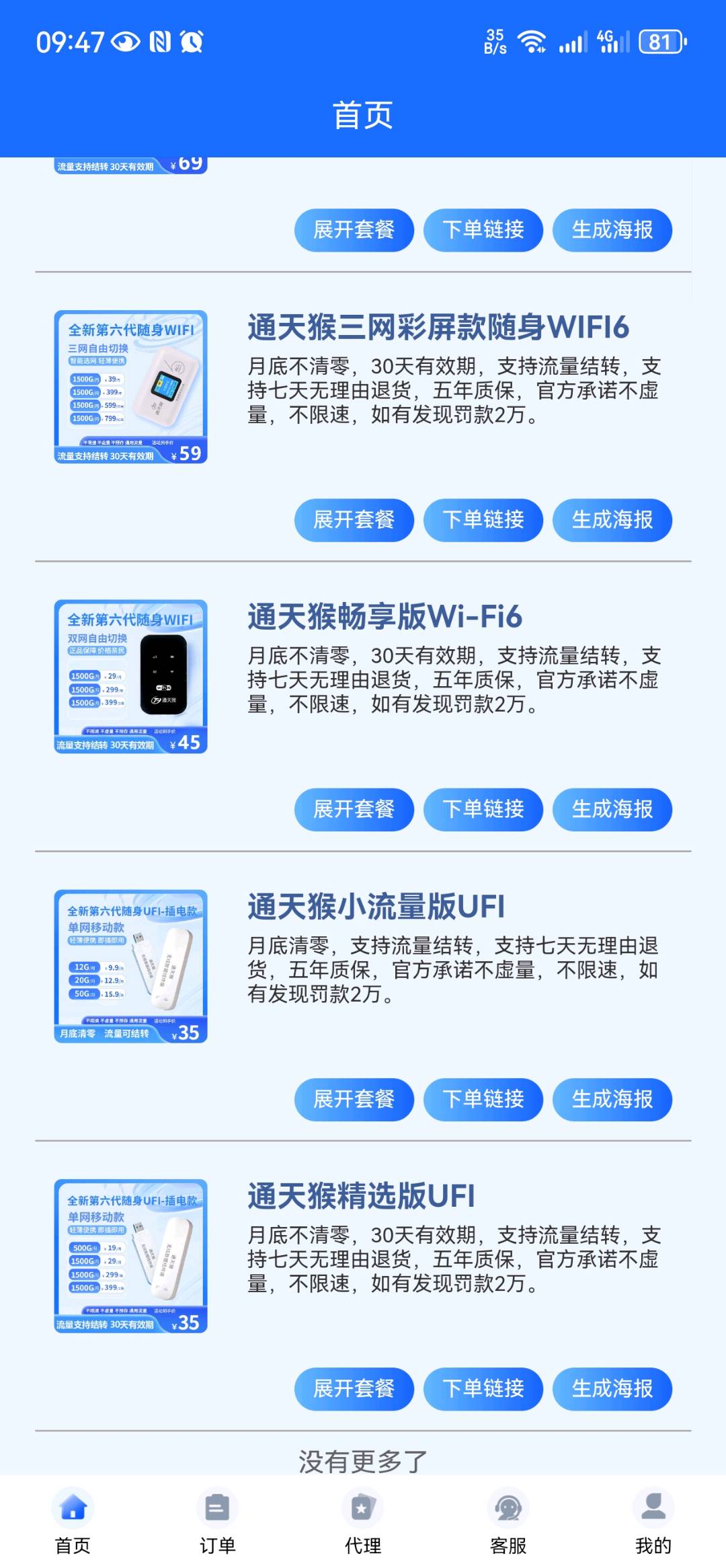Expand 展开套餐 under 通天猴精选版UFI
The height and width of the screenshot is (1568, 726).
coord(354,1389)
